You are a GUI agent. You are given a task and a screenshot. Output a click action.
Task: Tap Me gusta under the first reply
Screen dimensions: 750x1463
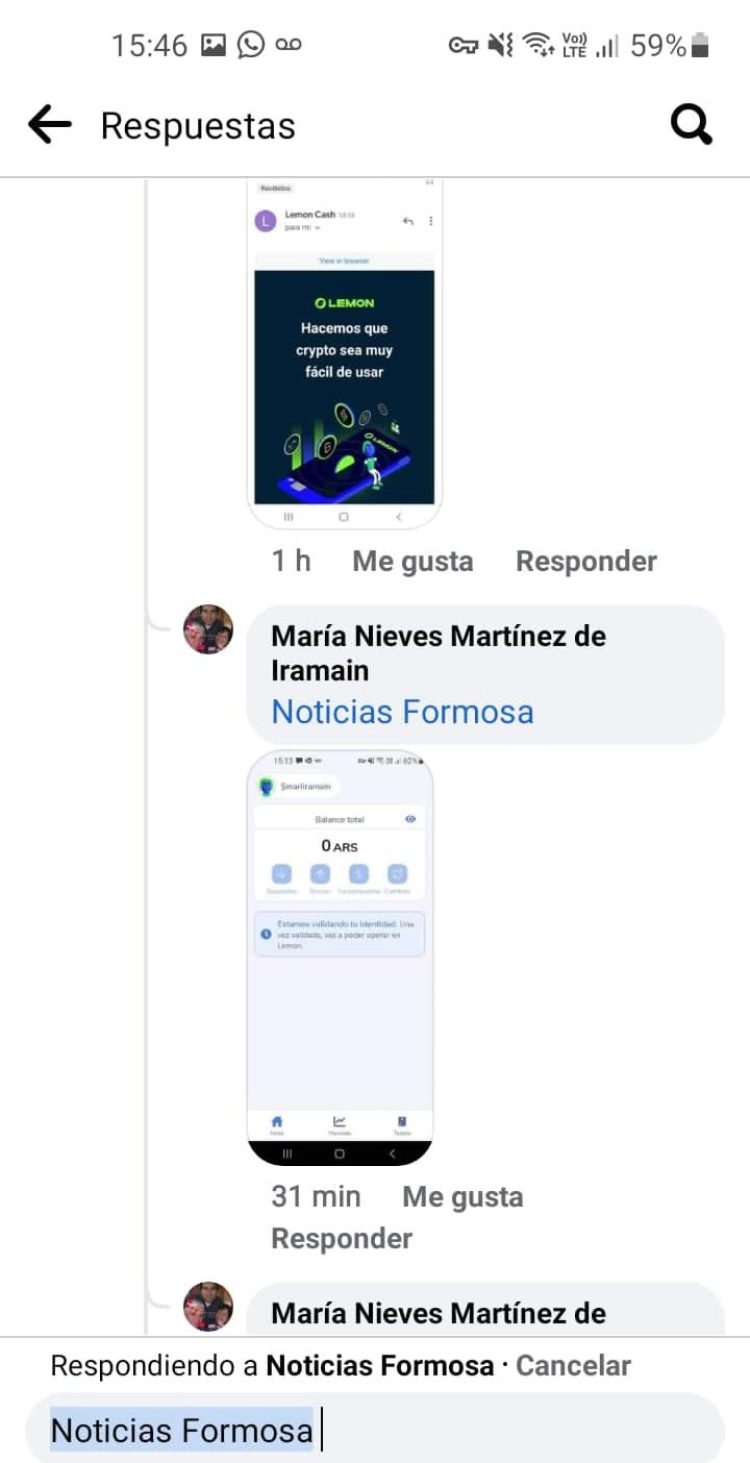[x=412, y=561]
